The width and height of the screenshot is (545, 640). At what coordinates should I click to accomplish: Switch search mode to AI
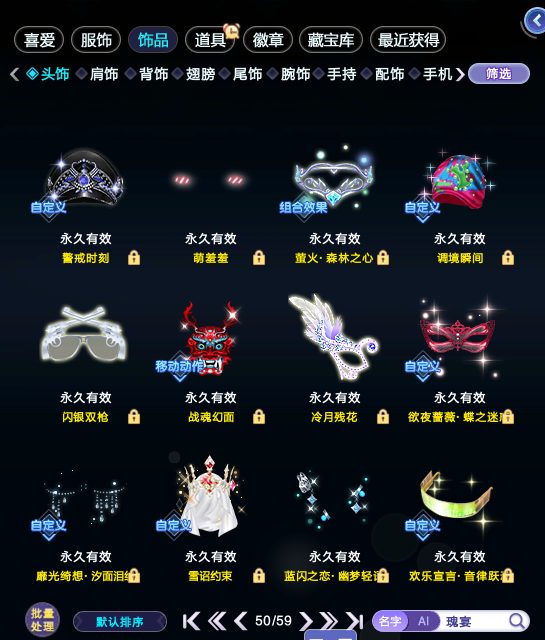point(423,621)
